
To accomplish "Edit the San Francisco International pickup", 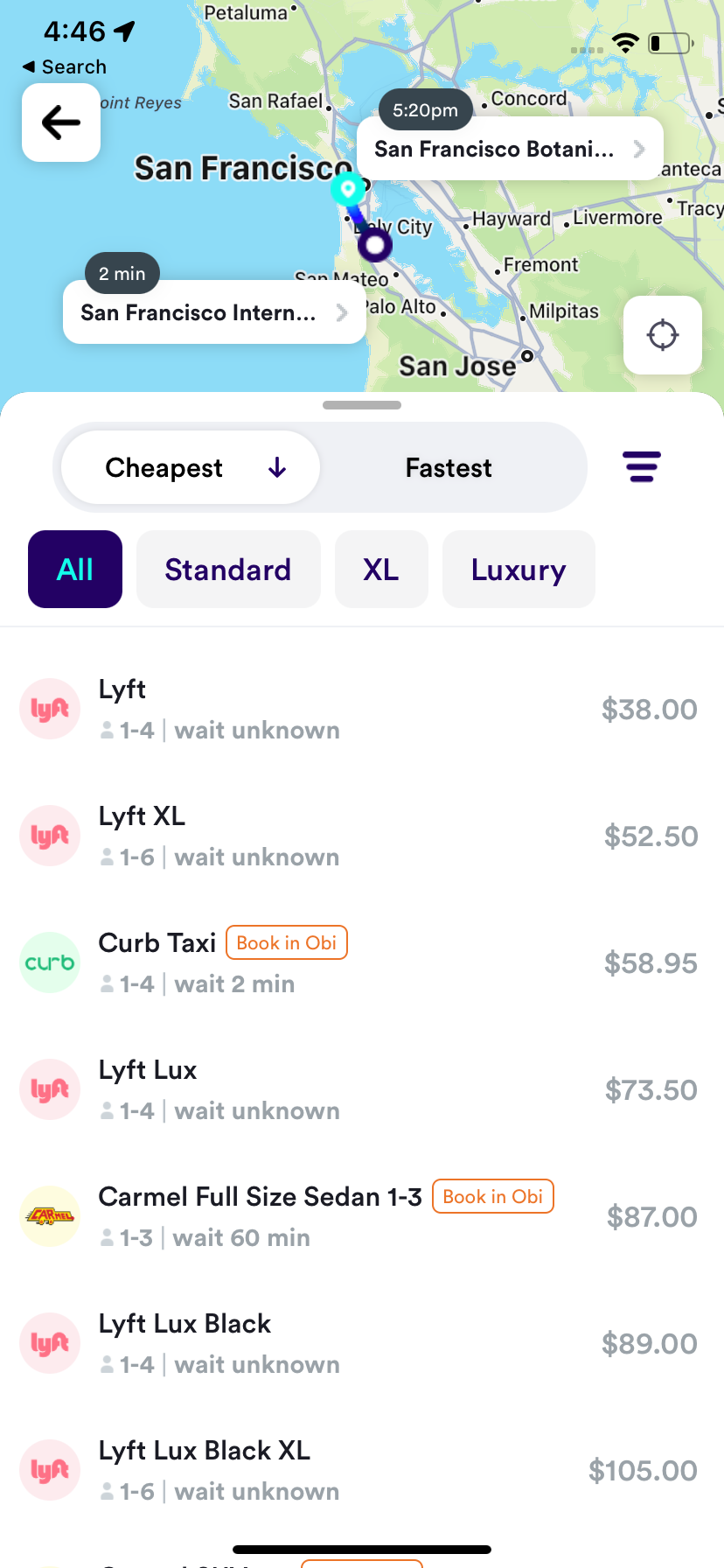I will coord(214,312).
